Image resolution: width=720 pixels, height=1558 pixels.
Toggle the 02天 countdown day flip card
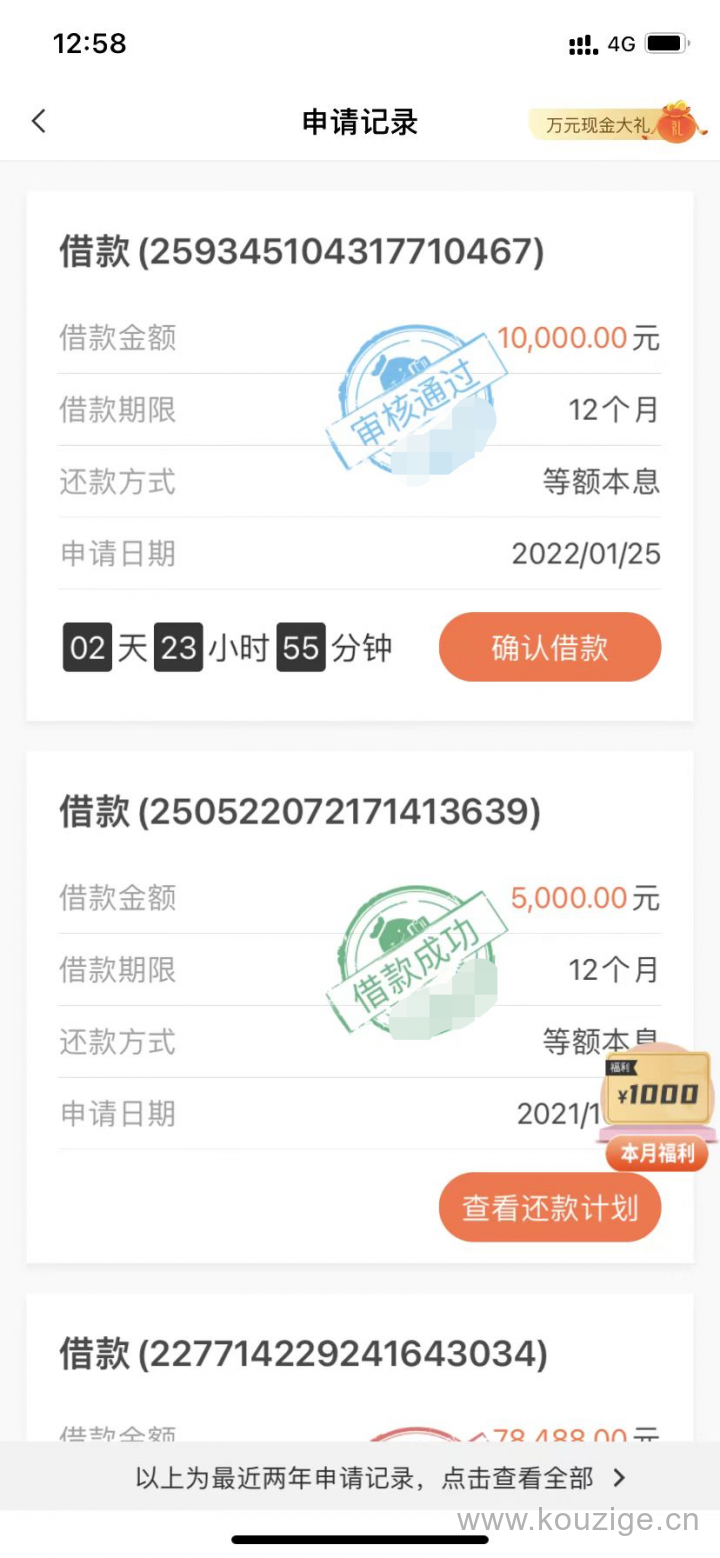87,647
